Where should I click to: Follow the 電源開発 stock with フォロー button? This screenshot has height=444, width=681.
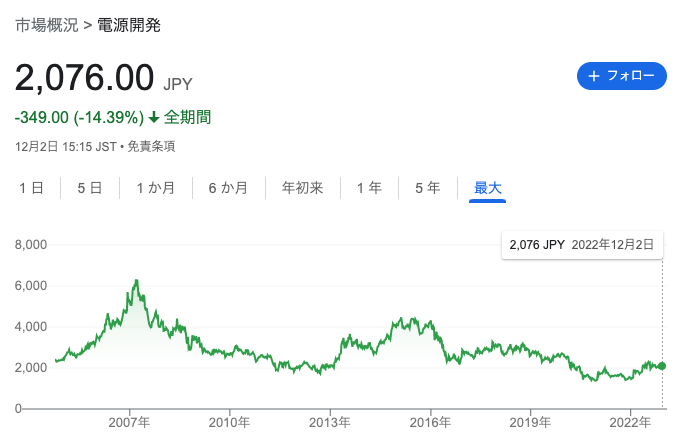(x=621, y=76)
